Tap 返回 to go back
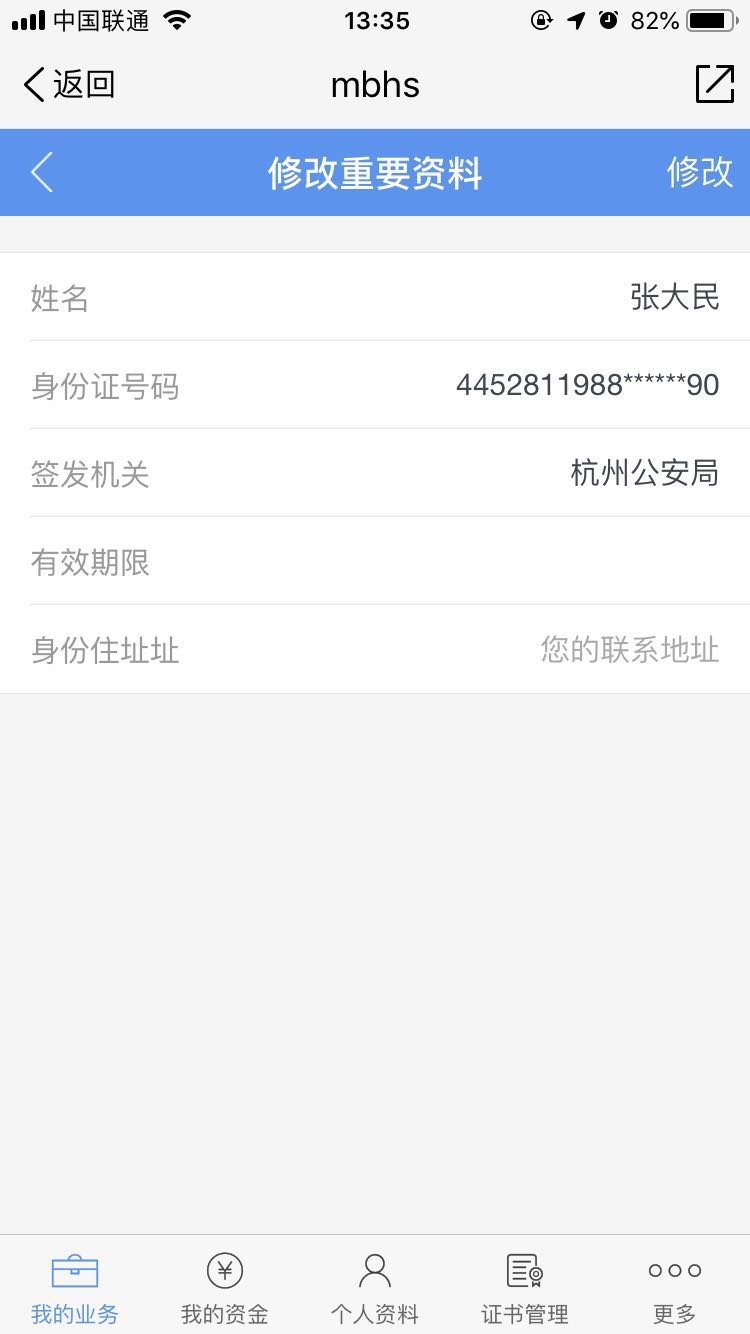Image resolution: width=750 pixels, height=1334 pixels. [69, 85]
